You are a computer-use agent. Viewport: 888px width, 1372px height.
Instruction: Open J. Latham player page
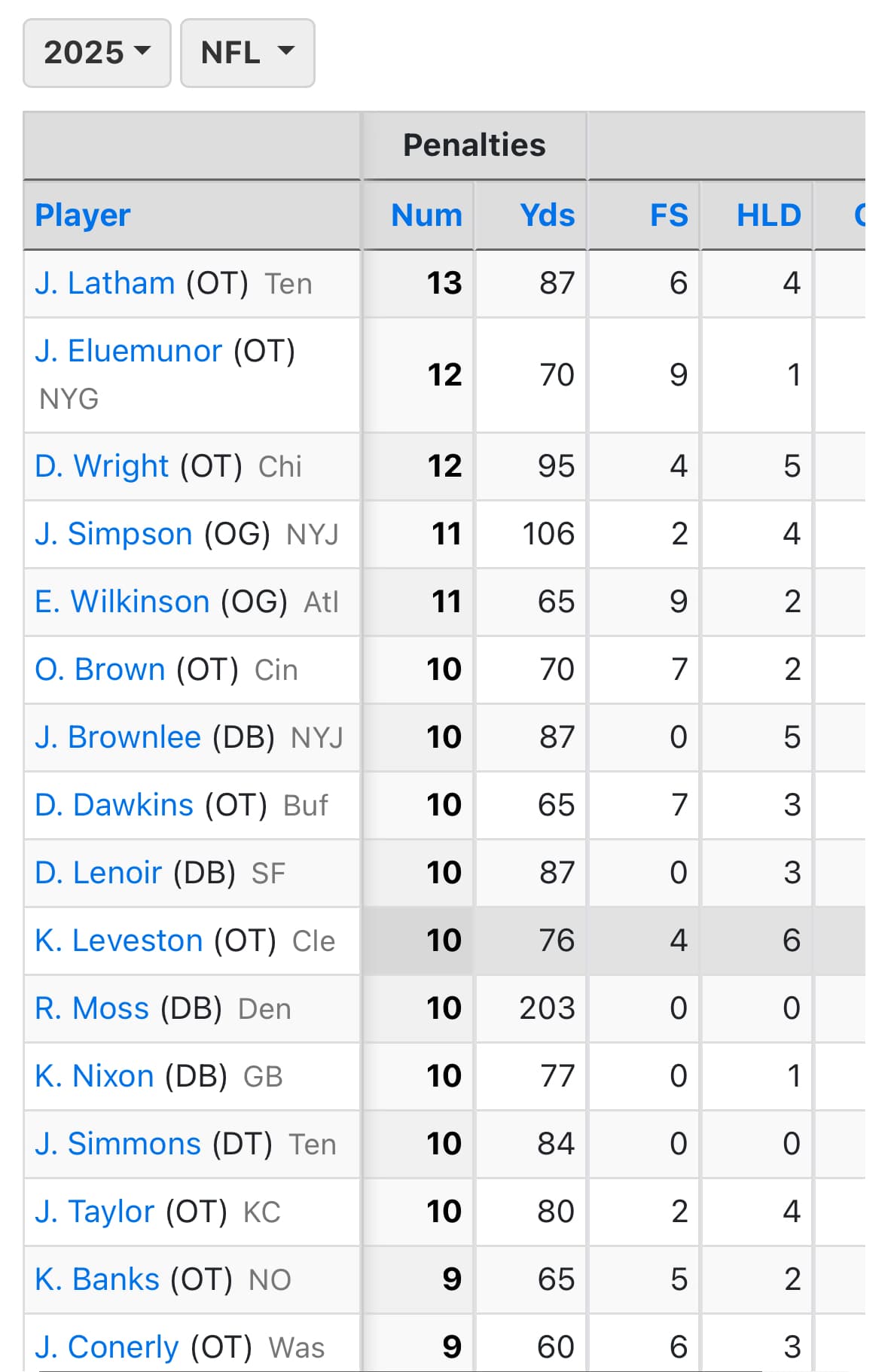[105, 284]
